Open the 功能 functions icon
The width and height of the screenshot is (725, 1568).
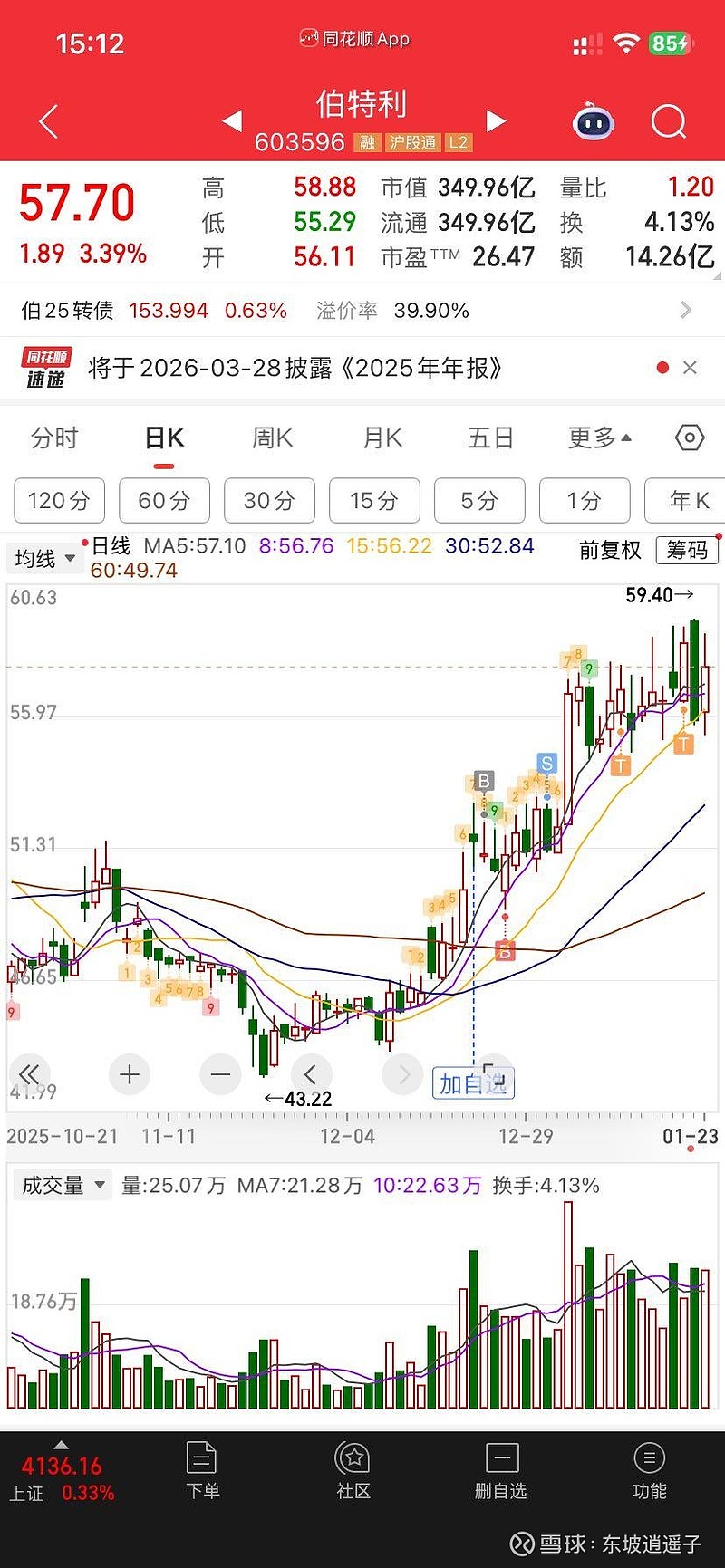click(650, 1467)
